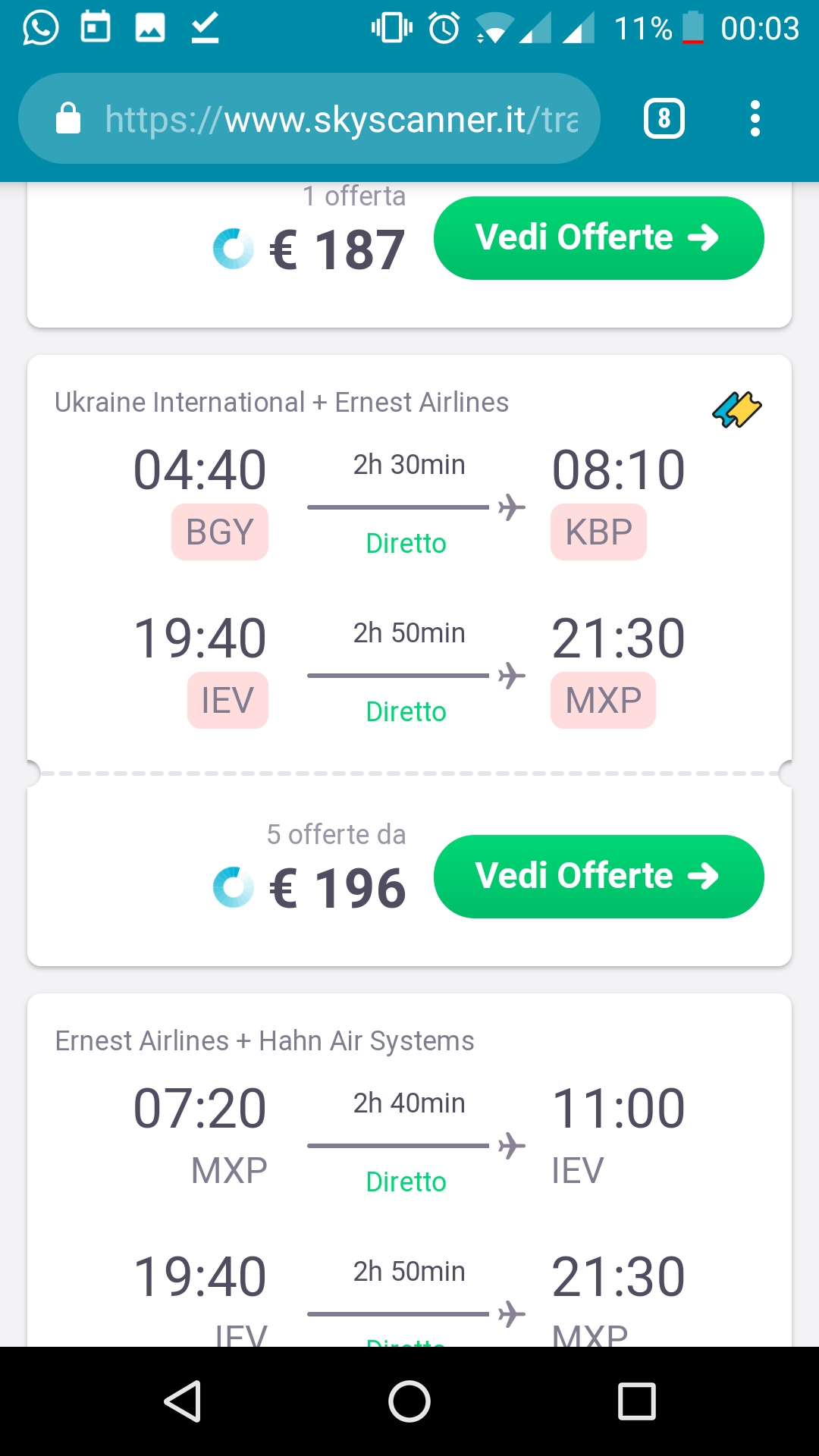Tap the lock icon in the address bar

[x=68, y=118]
